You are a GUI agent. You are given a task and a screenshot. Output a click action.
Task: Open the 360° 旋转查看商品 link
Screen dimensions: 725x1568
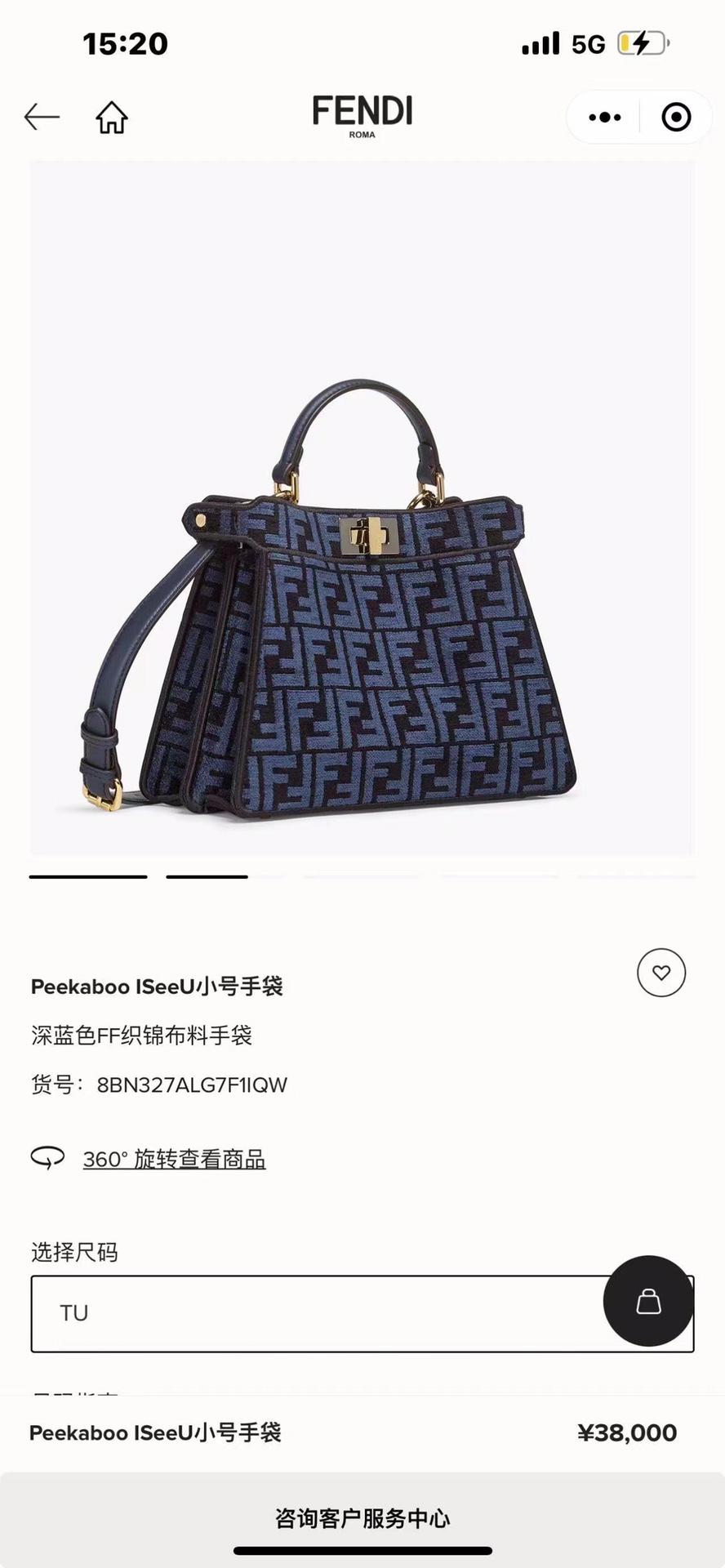click(174, 1160)
